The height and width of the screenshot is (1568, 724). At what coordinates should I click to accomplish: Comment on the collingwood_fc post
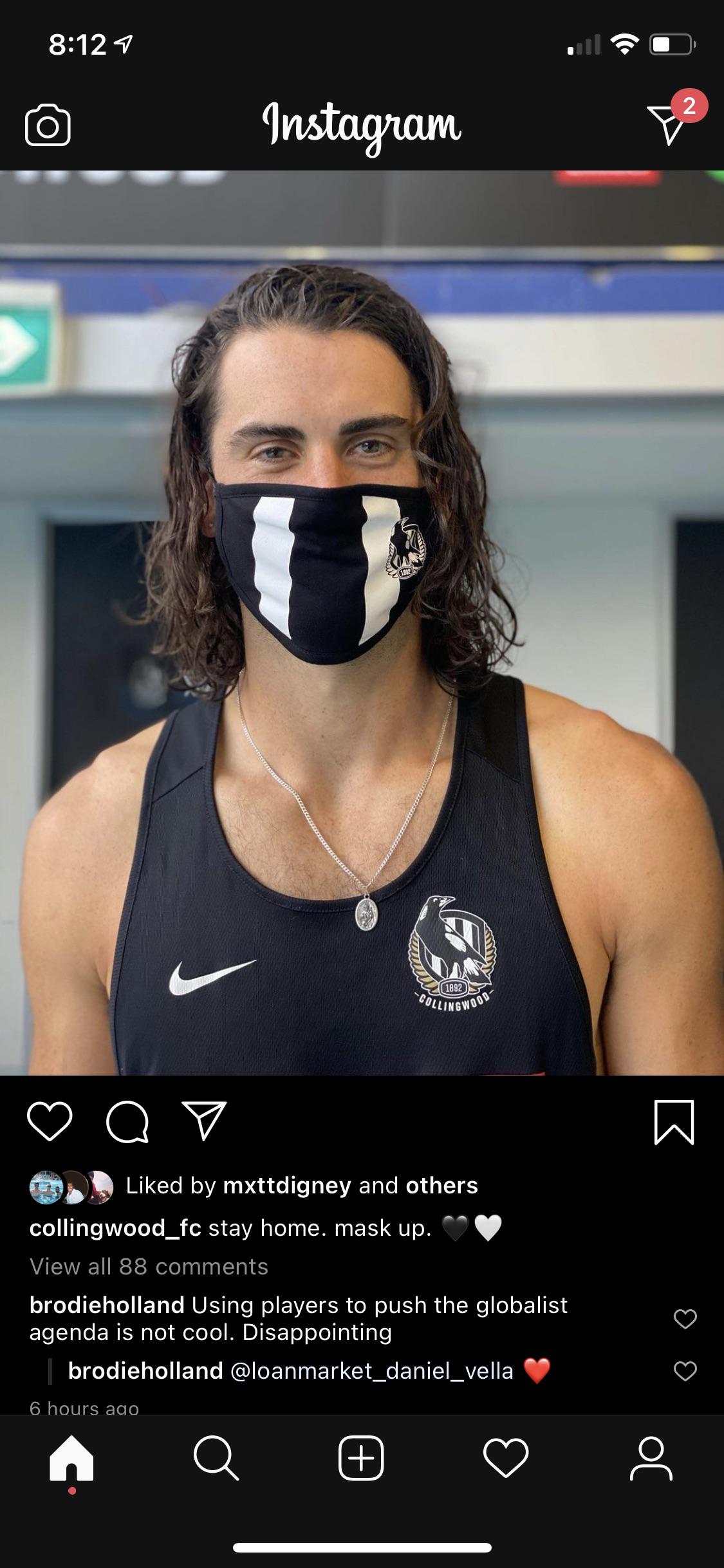127,1121
